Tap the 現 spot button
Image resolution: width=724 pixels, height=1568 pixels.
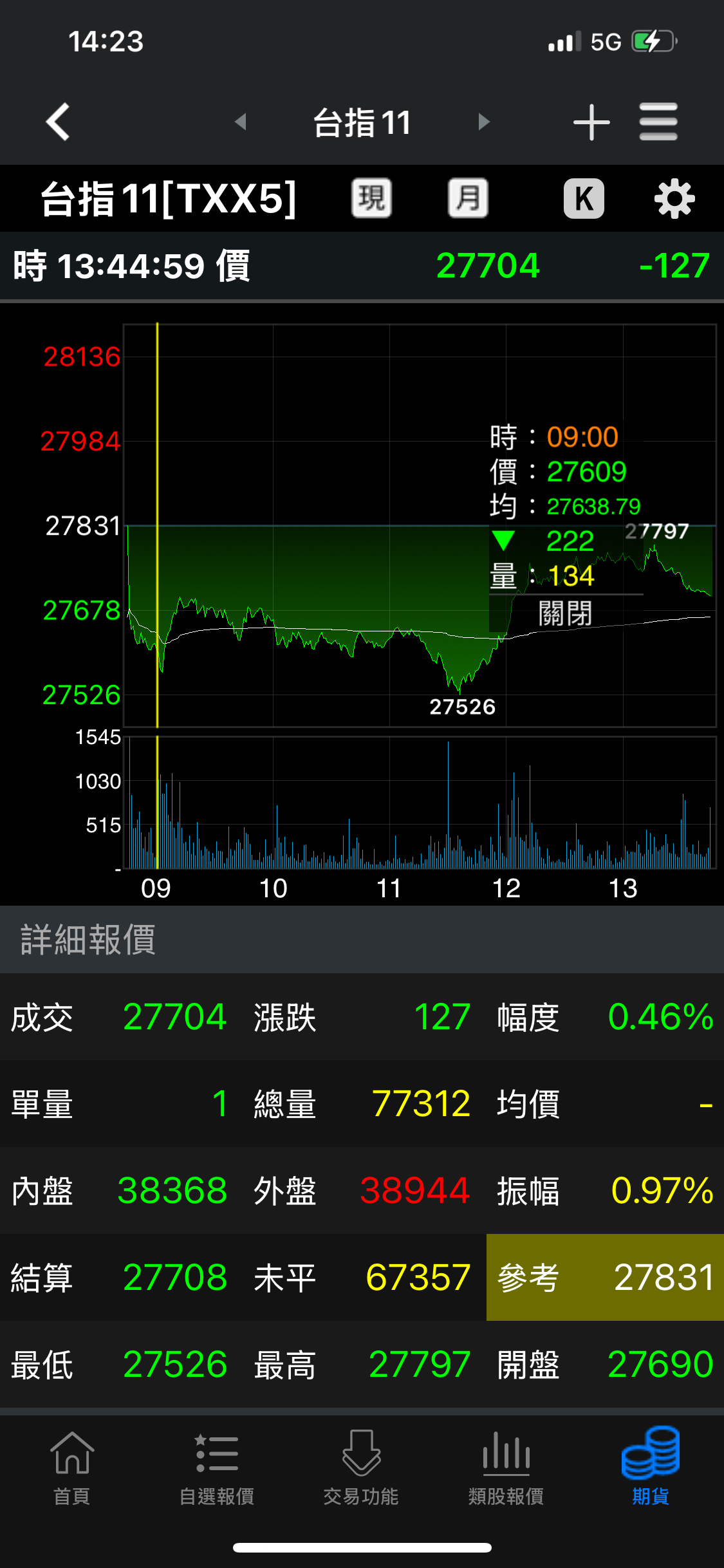(371, 198)
